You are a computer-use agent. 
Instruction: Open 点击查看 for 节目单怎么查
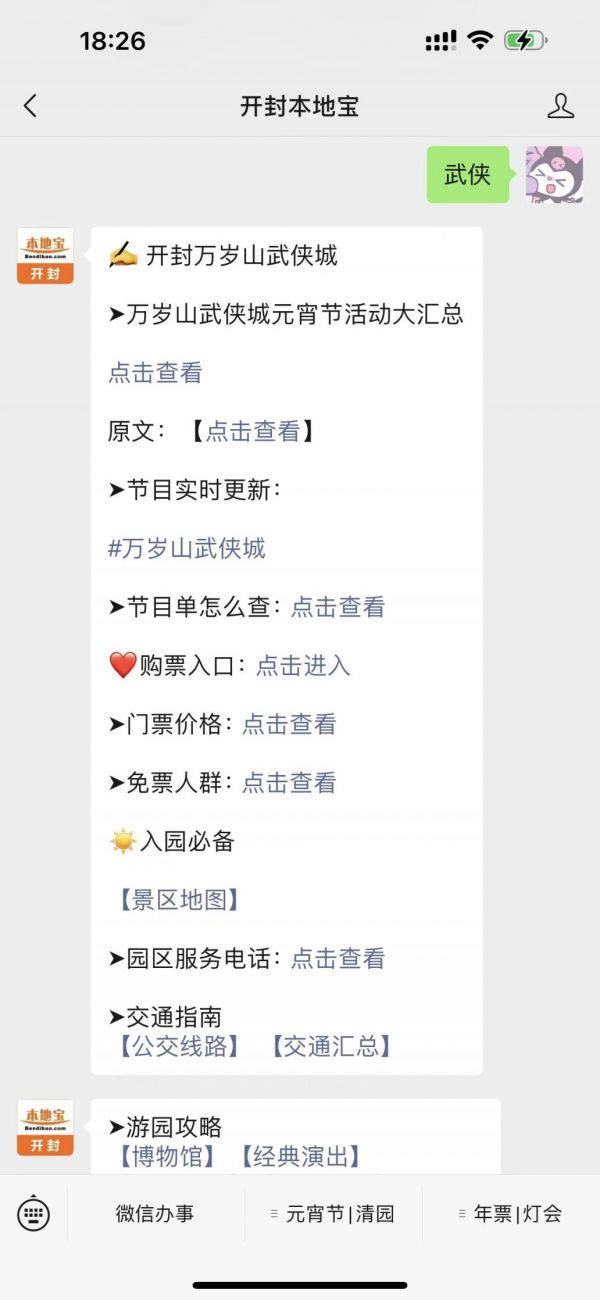click(x=338, y=607)
